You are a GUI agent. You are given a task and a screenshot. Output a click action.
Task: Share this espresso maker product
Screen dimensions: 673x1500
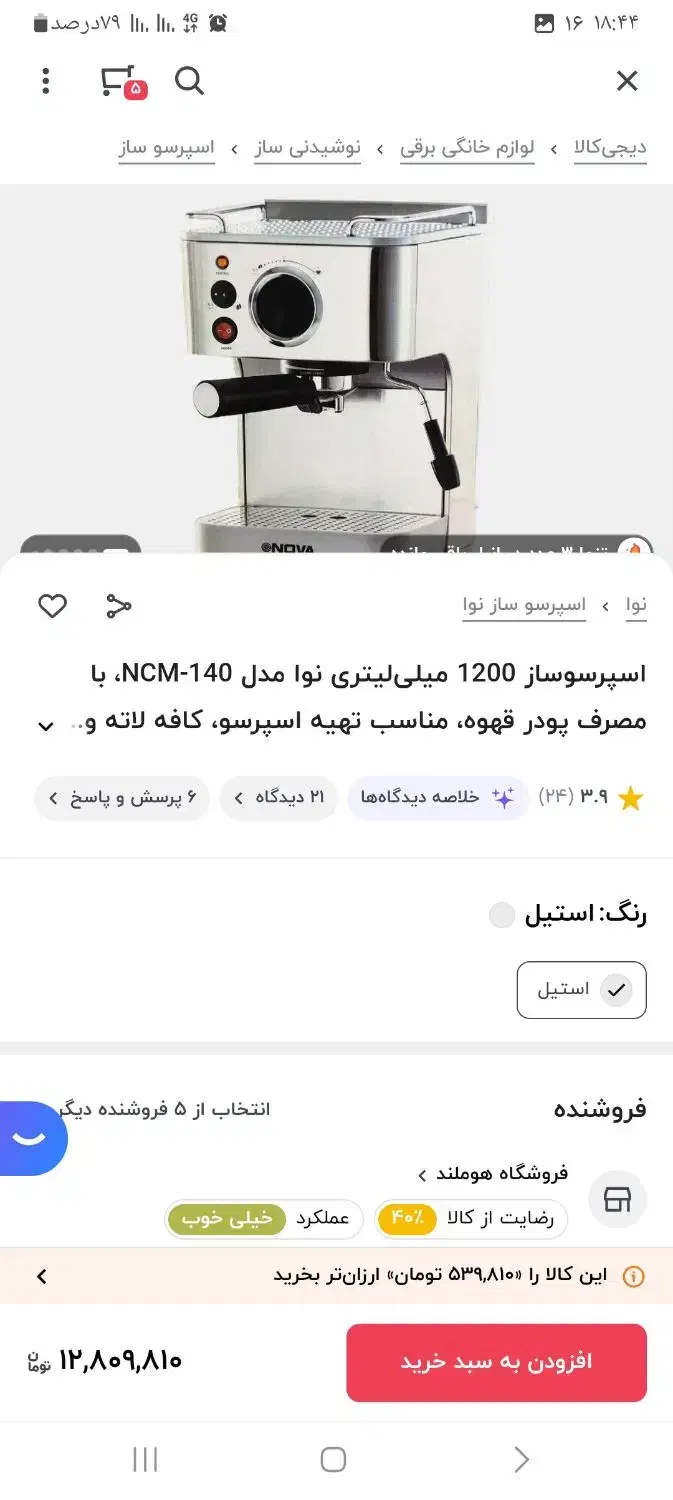(x=119, y=606)
